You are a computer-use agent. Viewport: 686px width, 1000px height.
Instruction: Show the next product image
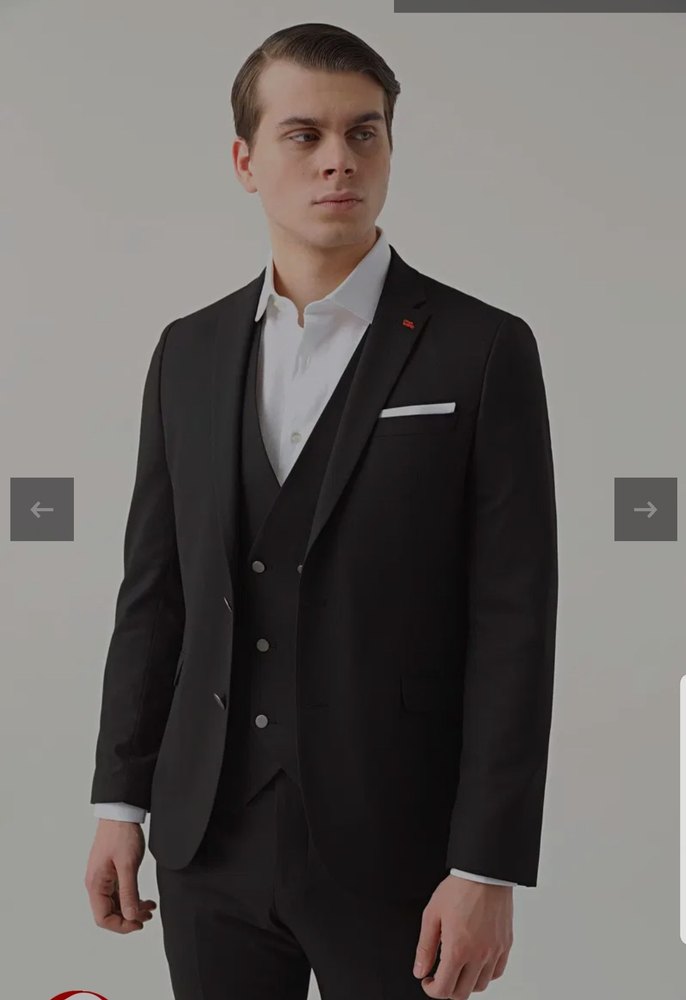coord(645,509)
